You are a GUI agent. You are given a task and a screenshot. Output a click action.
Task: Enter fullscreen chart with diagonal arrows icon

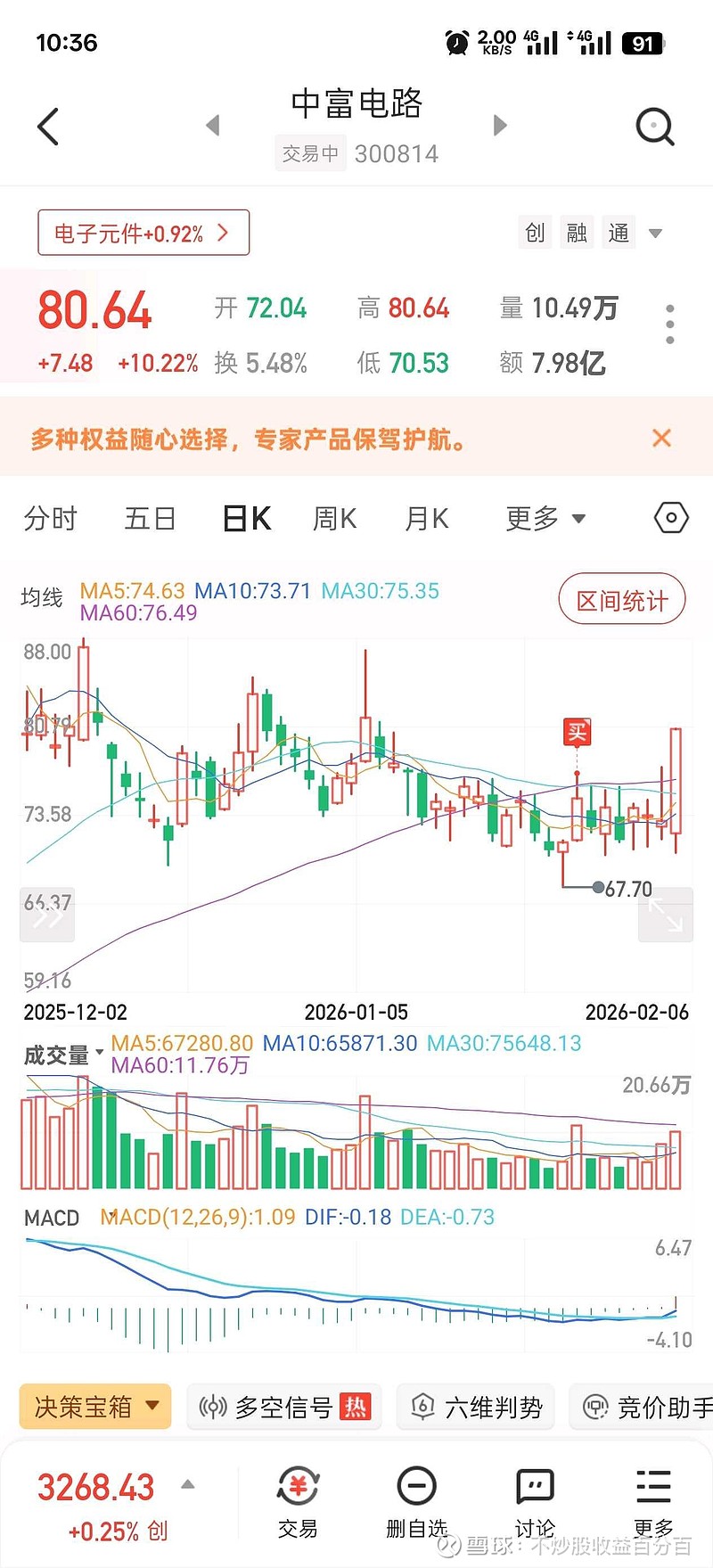[x=664, y=914]
